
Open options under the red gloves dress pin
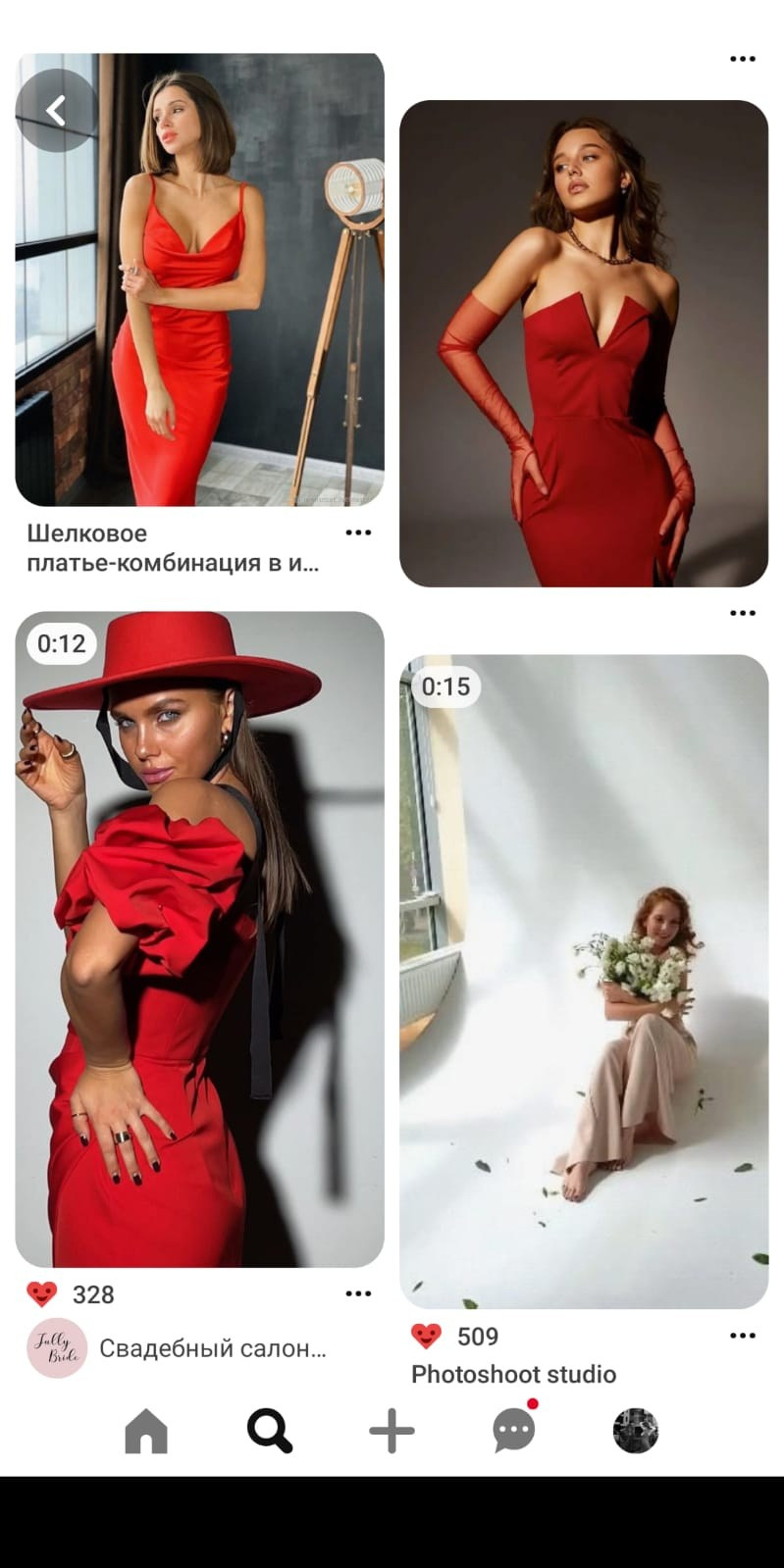[743, 613]
